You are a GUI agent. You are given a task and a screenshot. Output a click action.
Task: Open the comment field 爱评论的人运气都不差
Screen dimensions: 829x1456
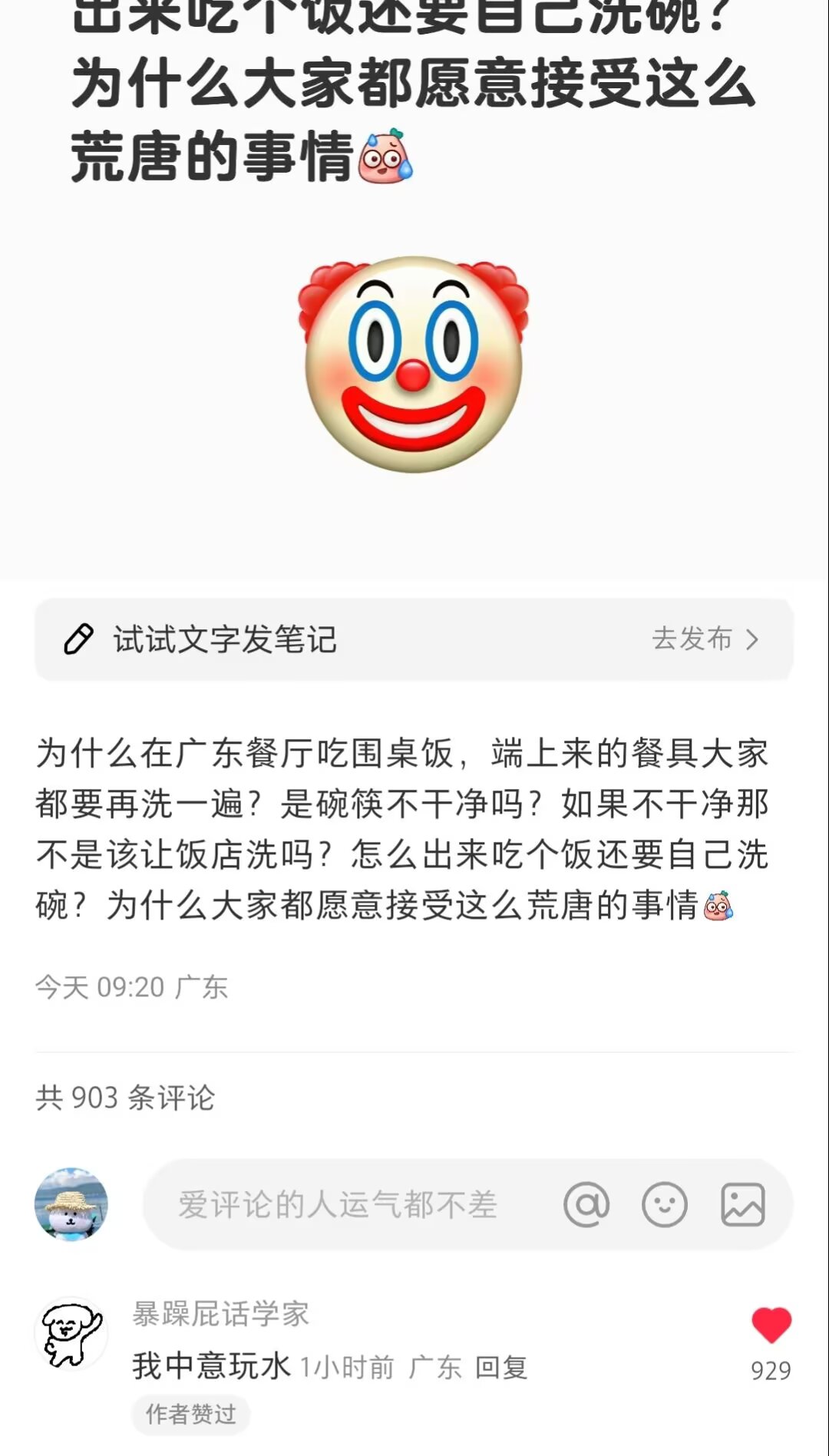(338, 1204)
